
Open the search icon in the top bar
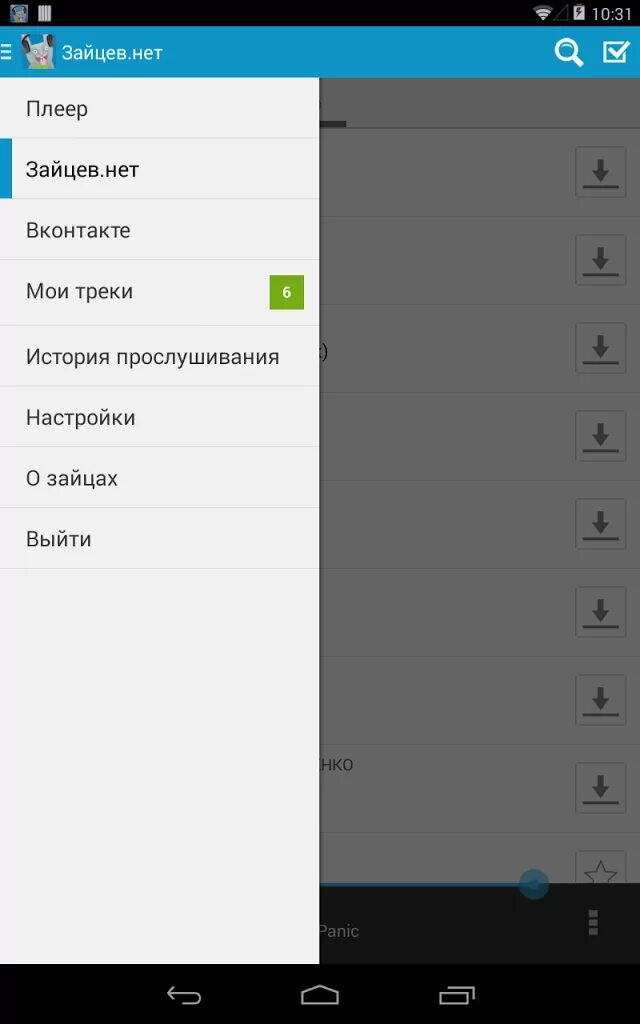coord(569,52)
